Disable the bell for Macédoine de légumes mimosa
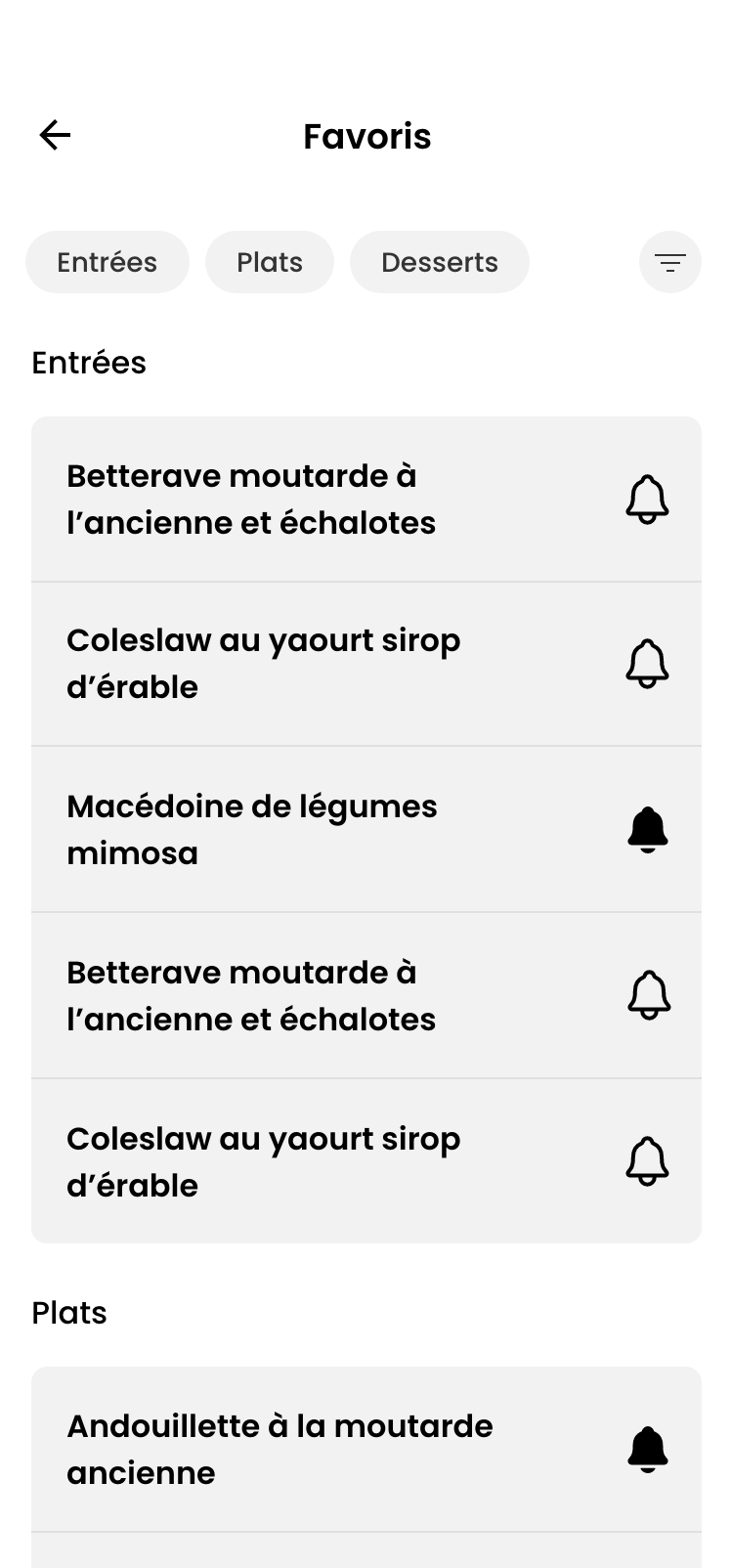Image resolution: width=731 pixels, height=1568 pixels. (x=647, y=830)
